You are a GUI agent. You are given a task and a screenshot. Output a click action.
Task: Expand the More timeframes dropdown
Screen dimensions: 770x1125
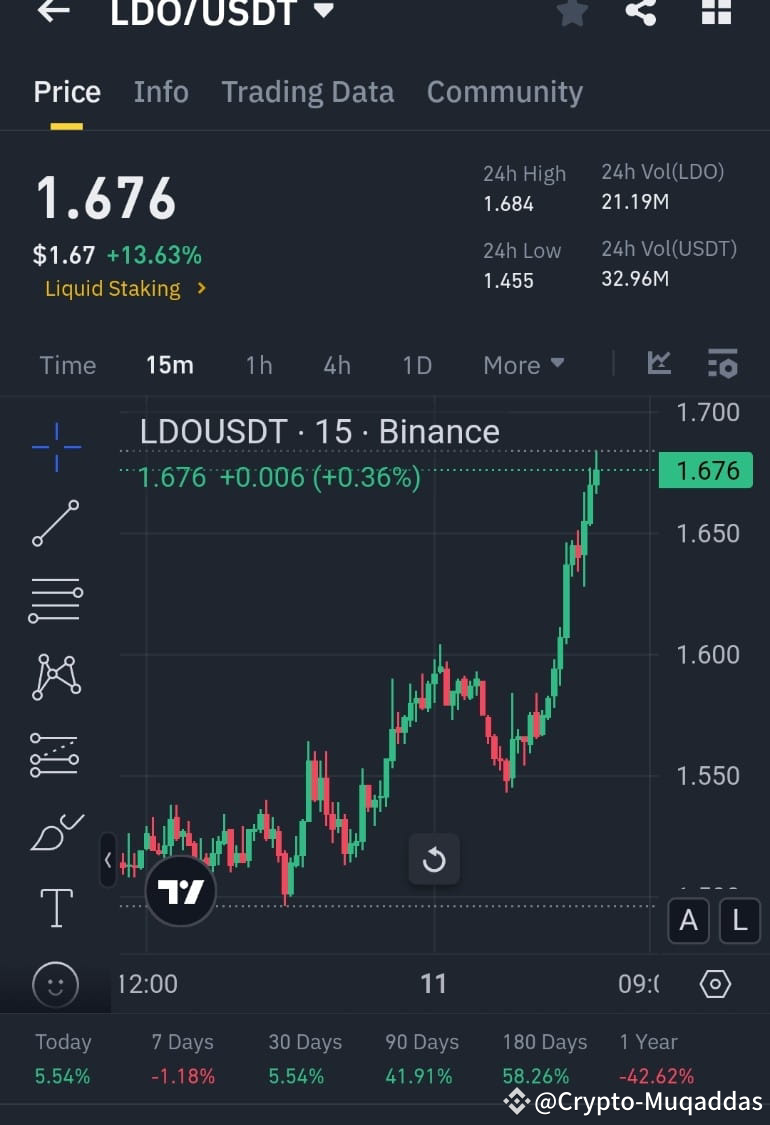(x=522, y=364)
